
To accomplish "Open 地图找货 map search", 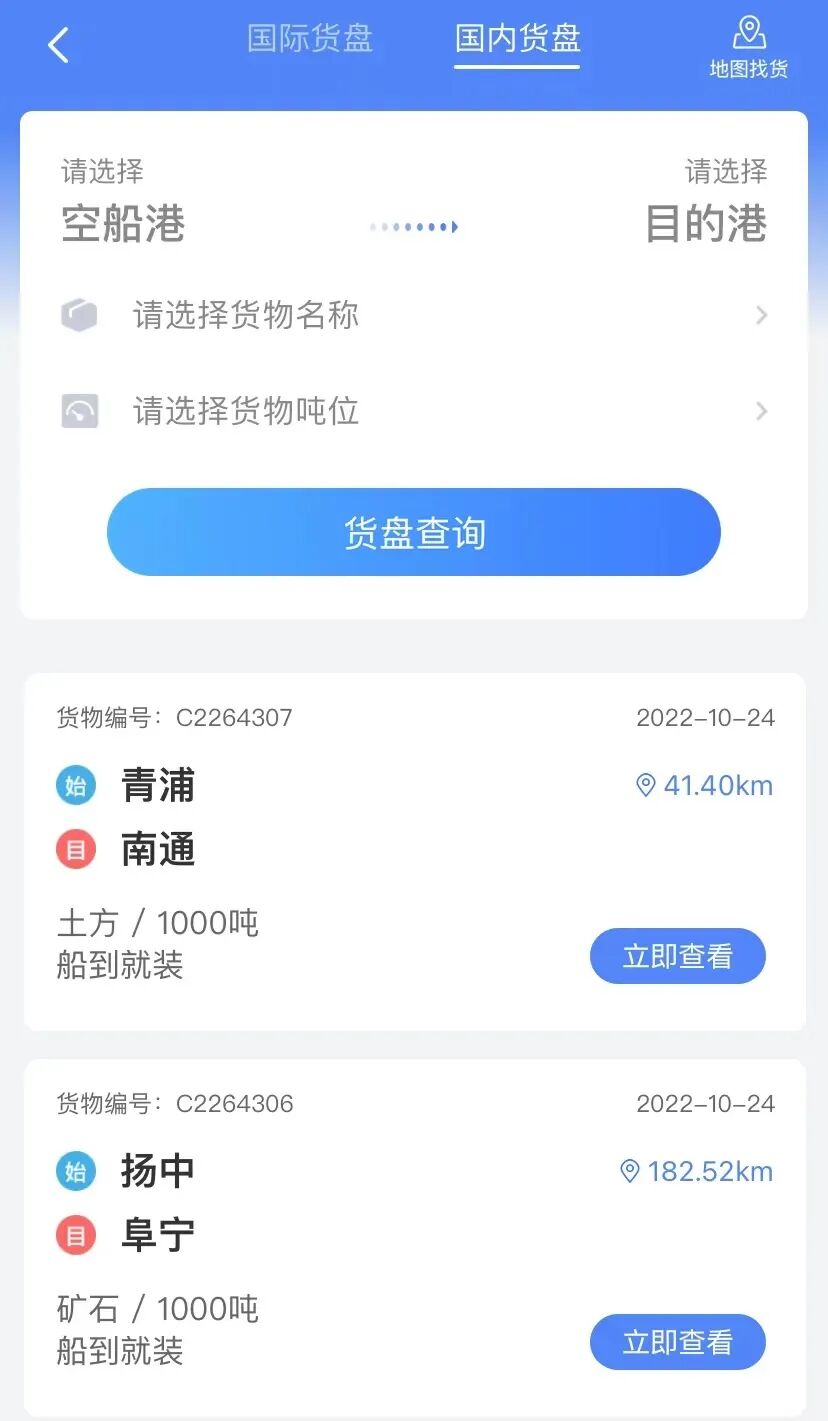I will [749, 47].
